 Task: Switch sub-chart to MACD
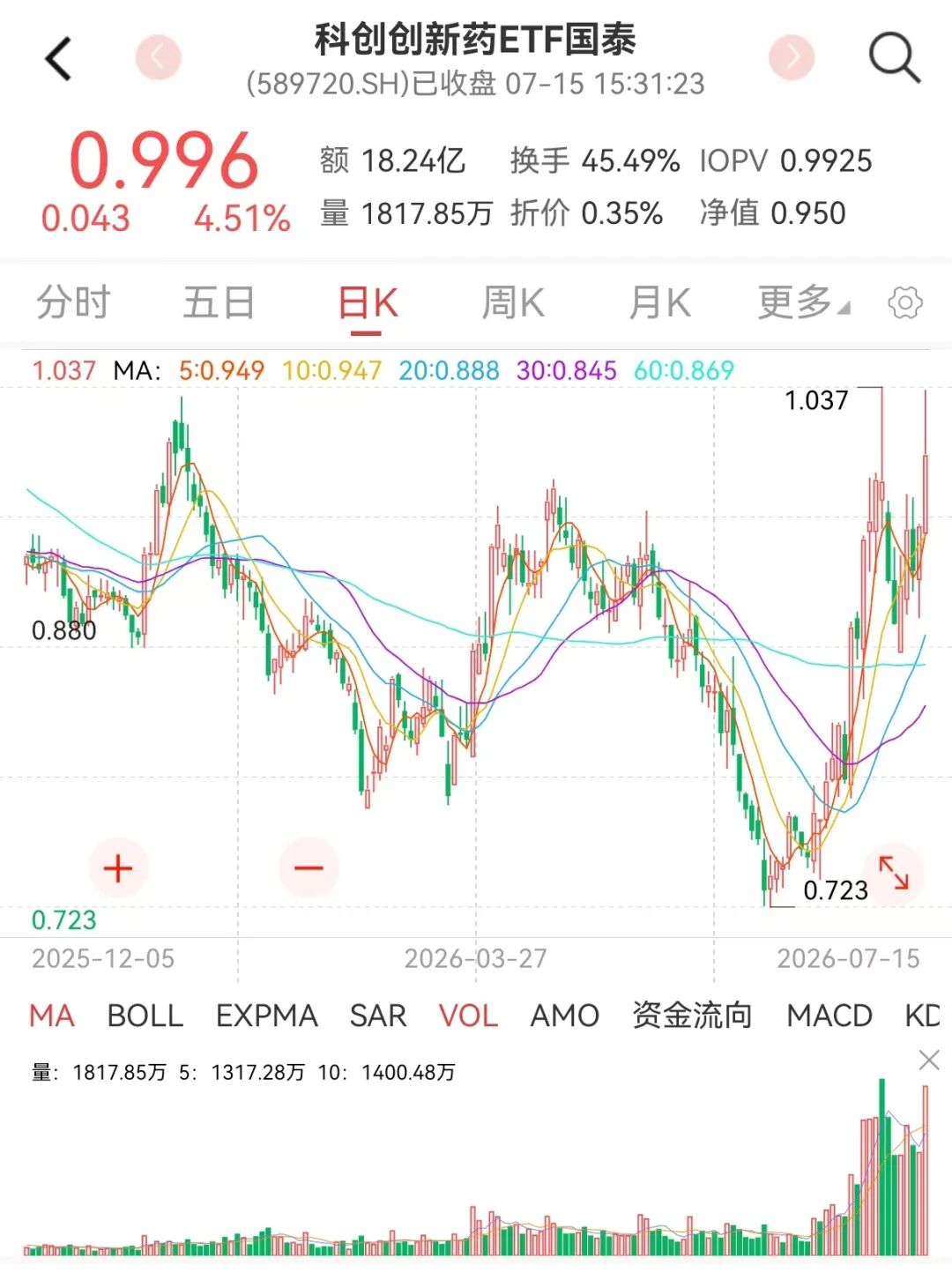click(829, 1016)
